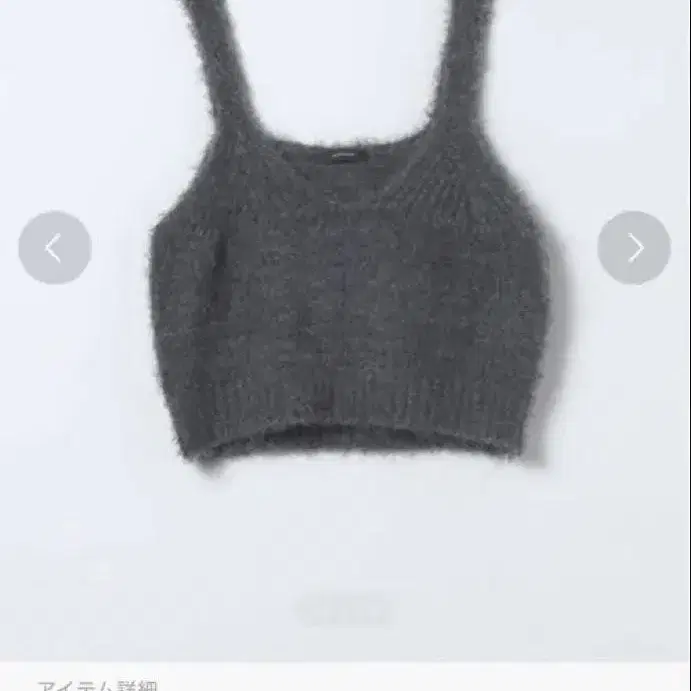Show the previous product image
691x691 pixels.
point(55,247)
